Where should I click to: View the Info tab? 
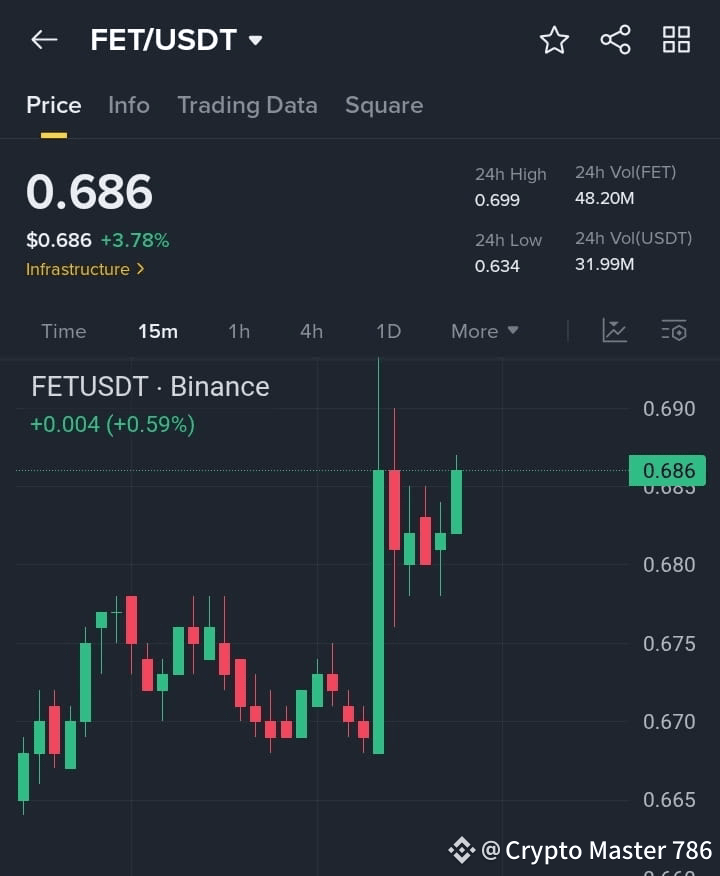[129, 105]
